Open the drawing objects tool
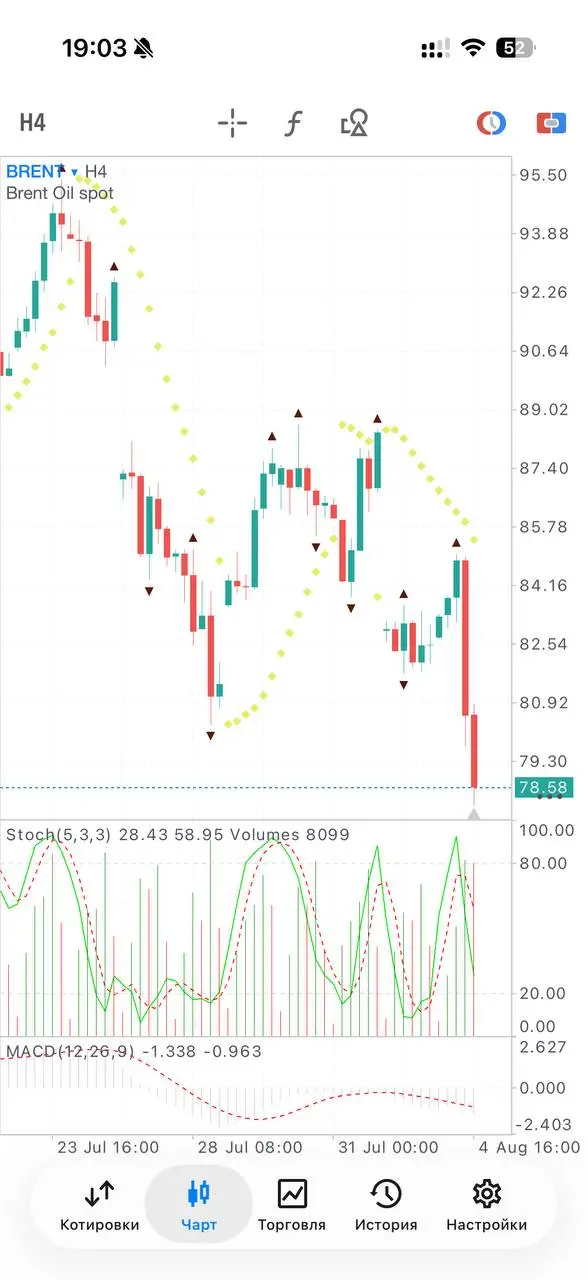This screenshot has height=1280, width=588. [x=354, y=124]
